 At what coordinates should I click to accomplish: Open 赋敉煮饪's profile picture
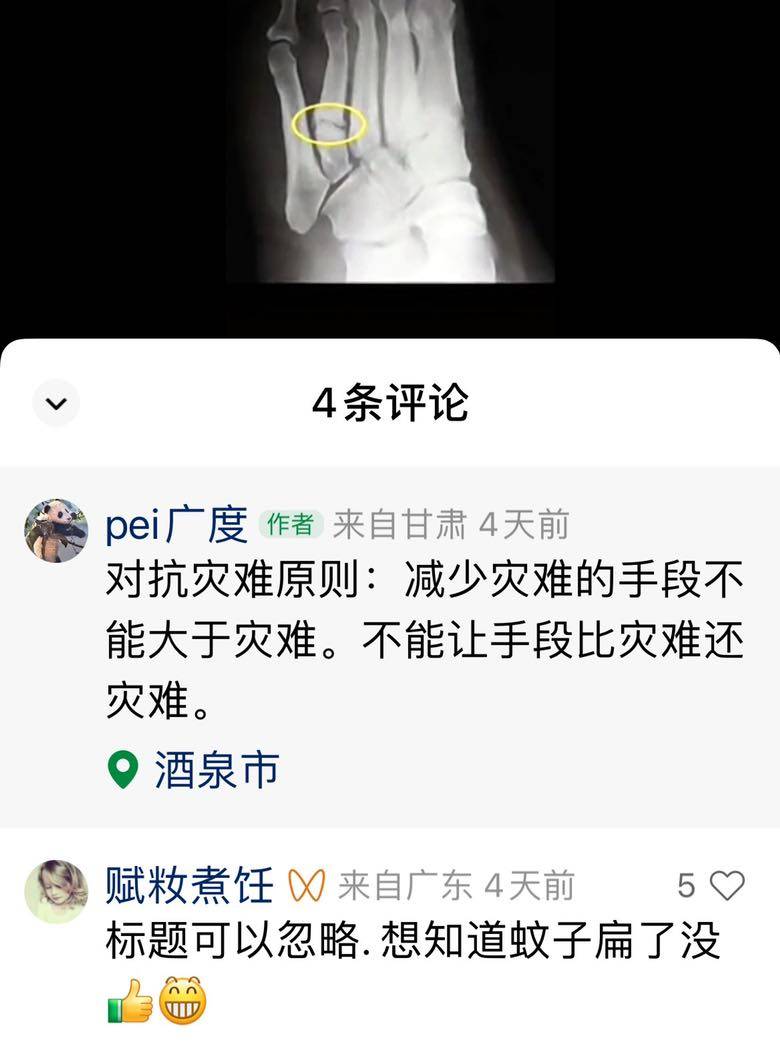(56, 890)
